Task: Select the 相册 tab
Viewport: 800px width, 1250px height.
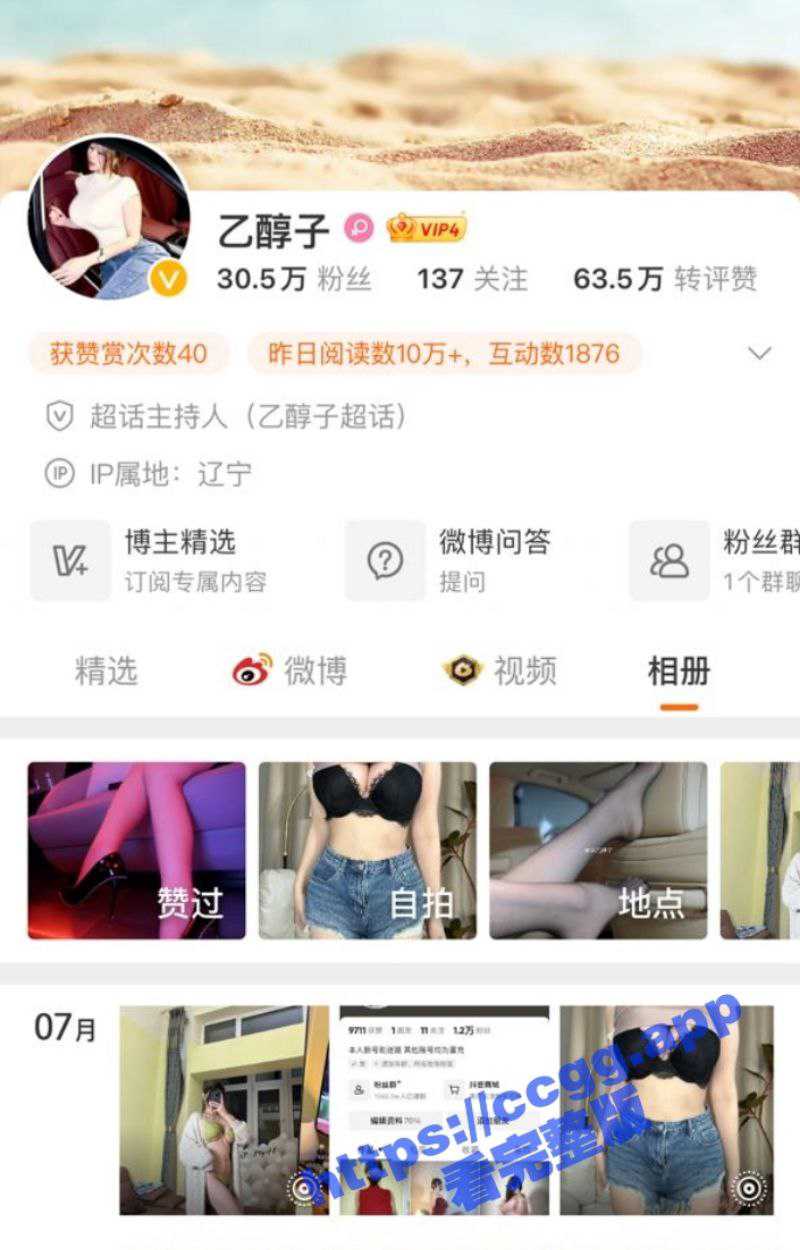Action: pos(679,672)
